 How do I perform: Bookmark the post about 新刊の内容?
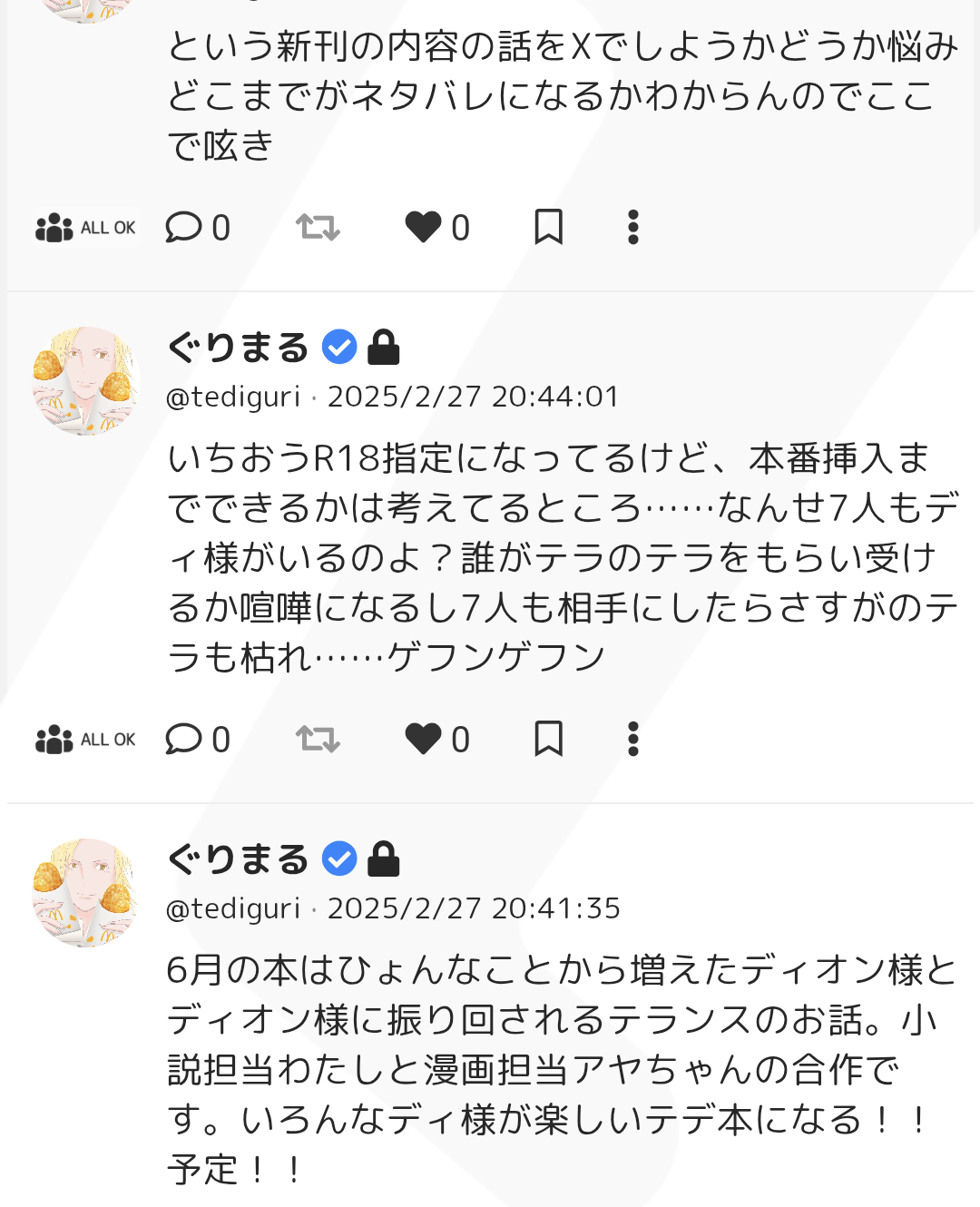548,227
